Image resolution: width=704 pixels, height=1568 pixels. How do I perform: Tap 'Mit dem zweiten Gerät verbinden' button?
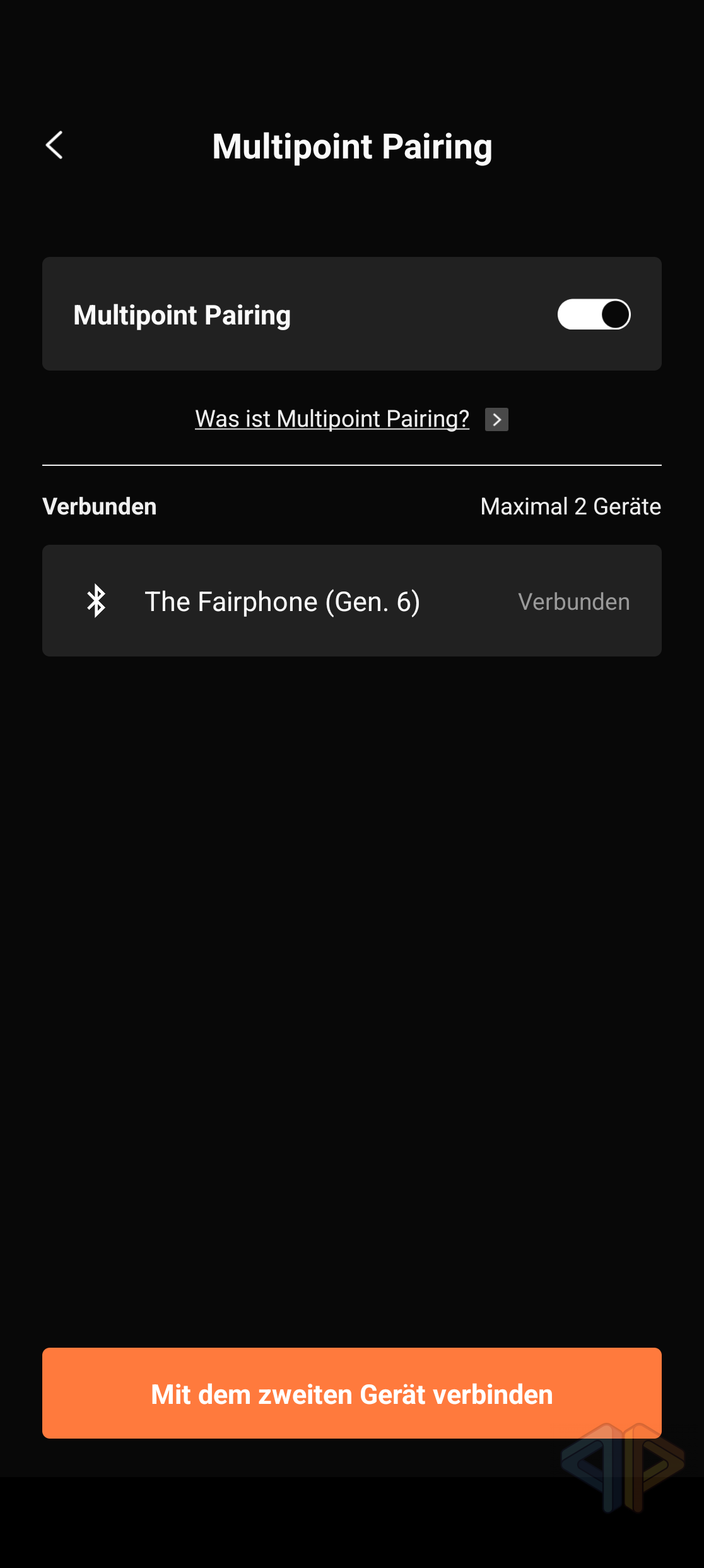pos(351,1394)
